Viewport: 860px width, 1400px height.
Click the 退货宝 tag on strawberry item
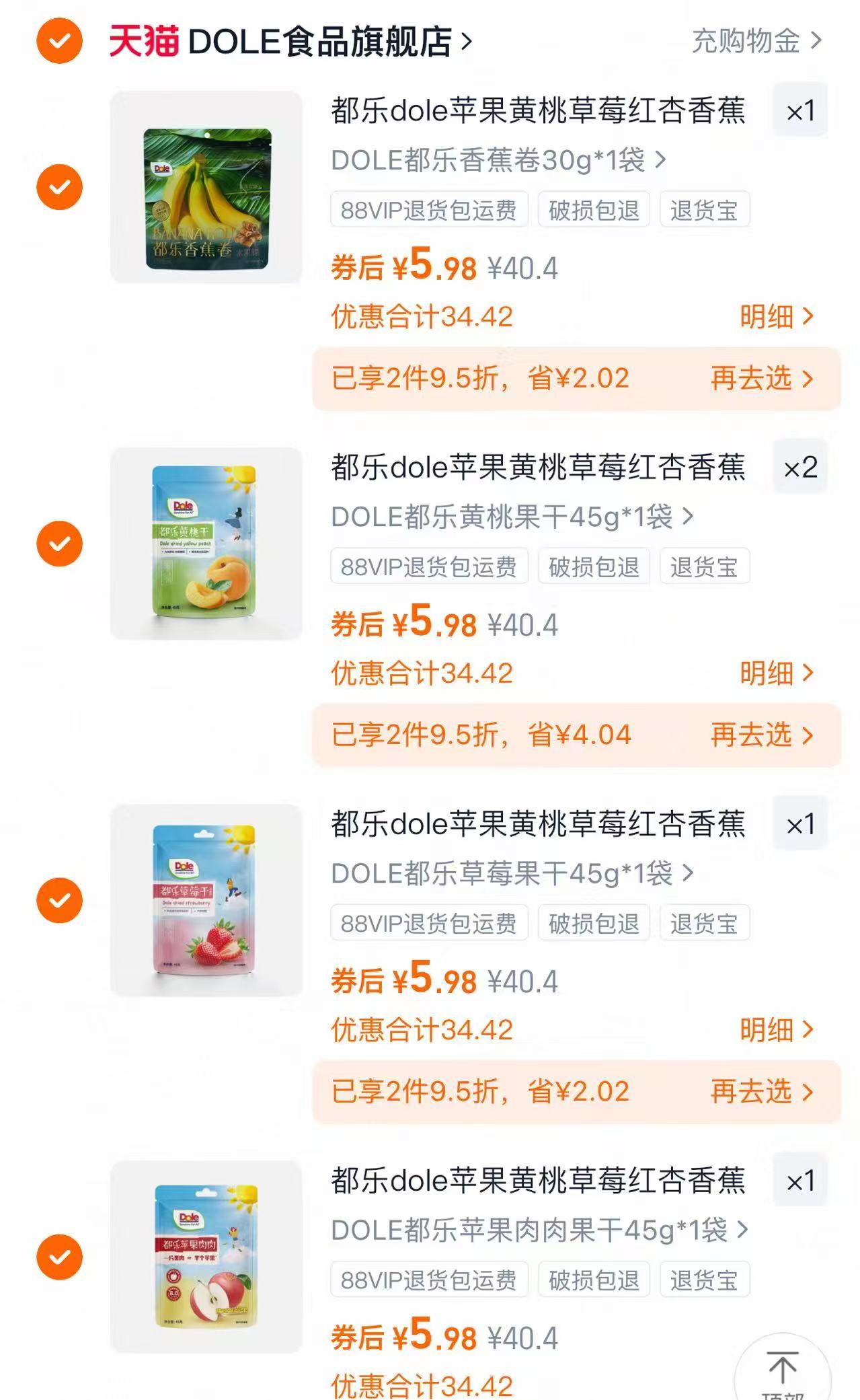(x=705, y=923)
